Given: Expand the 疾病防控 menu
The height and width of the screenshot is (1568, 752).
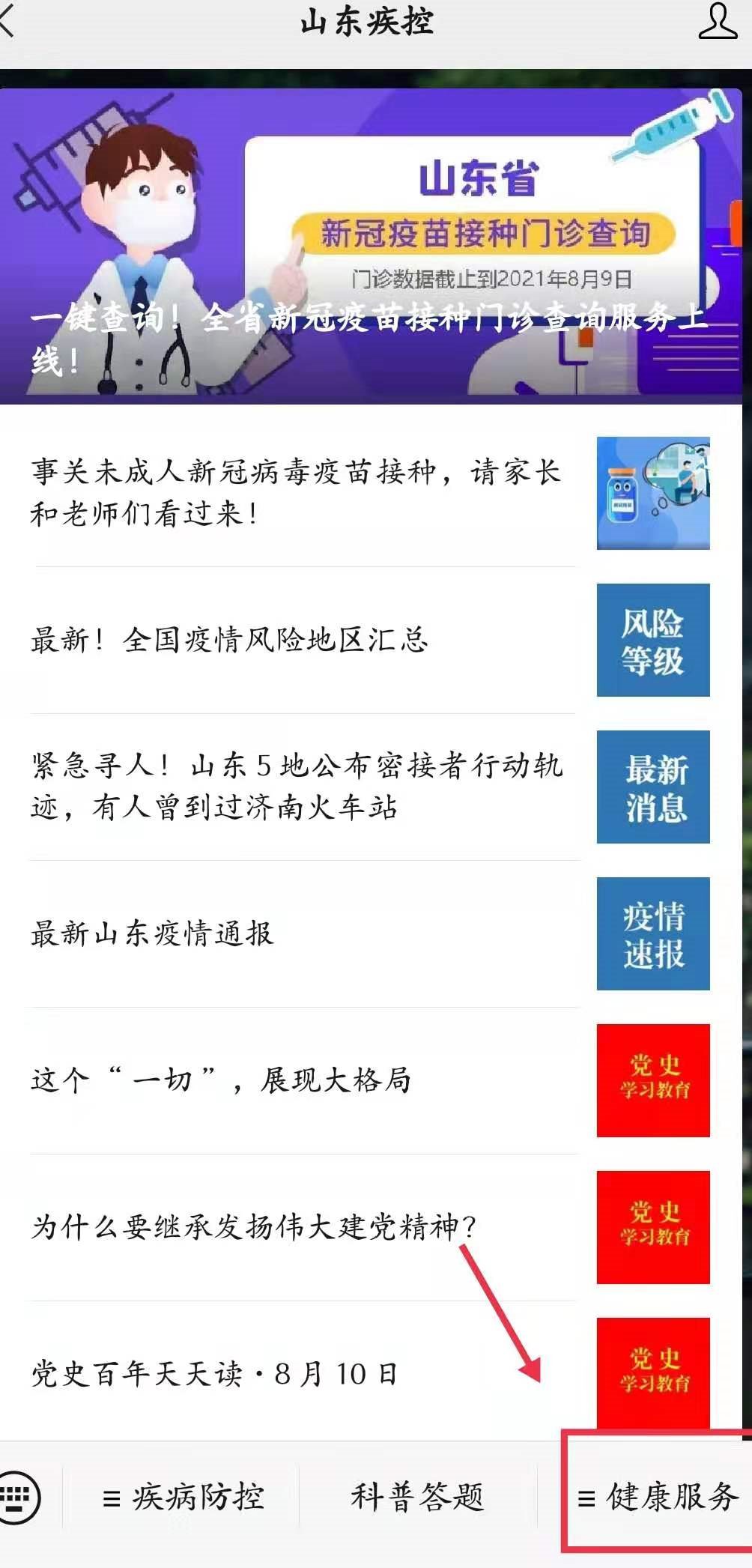Looking at the screenshot, I should pos(184,1498).
